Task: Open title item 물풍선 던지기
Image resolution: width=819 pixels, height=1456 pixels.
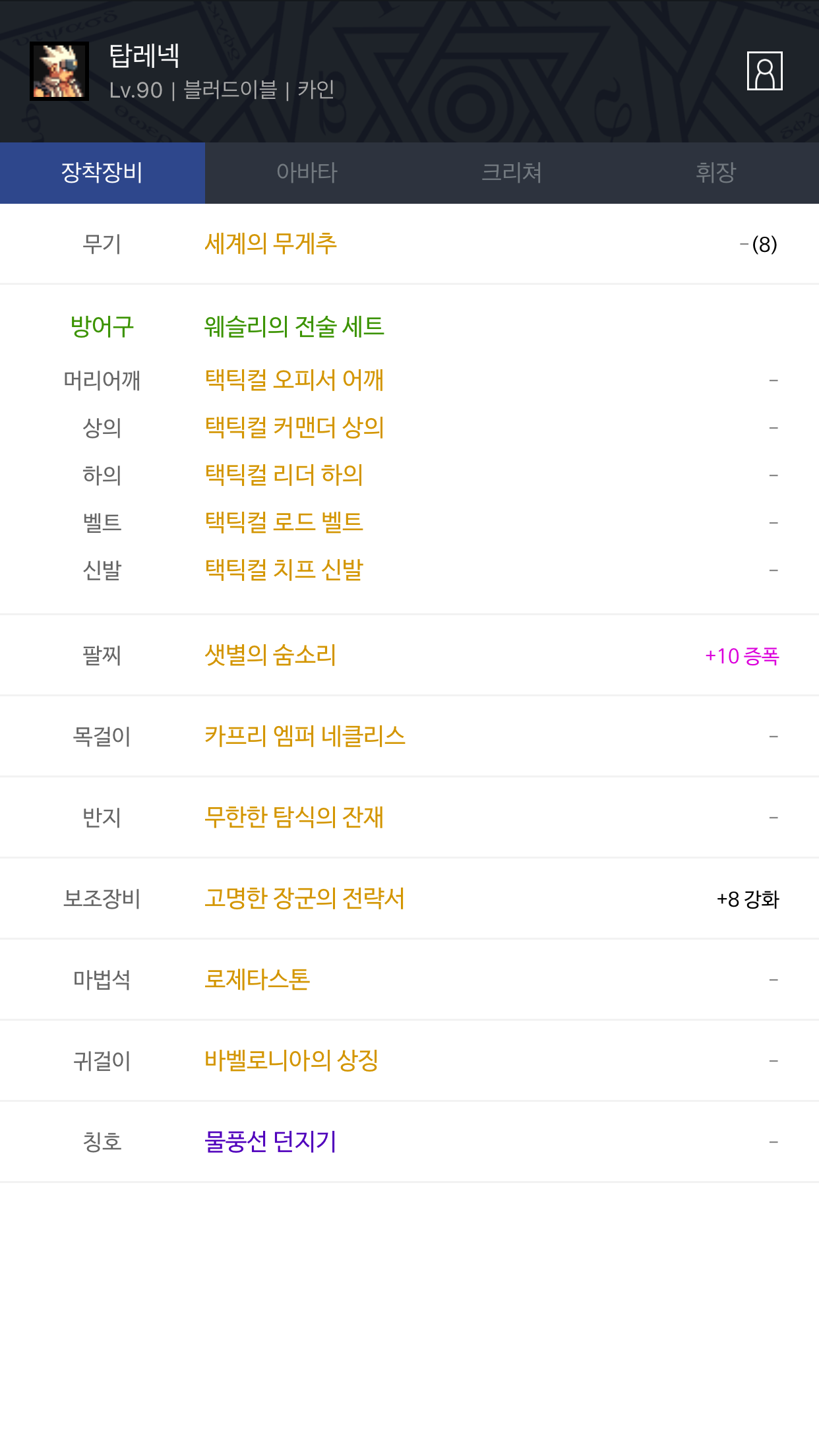Action: pyautogui.click(x=270, y=1141)
